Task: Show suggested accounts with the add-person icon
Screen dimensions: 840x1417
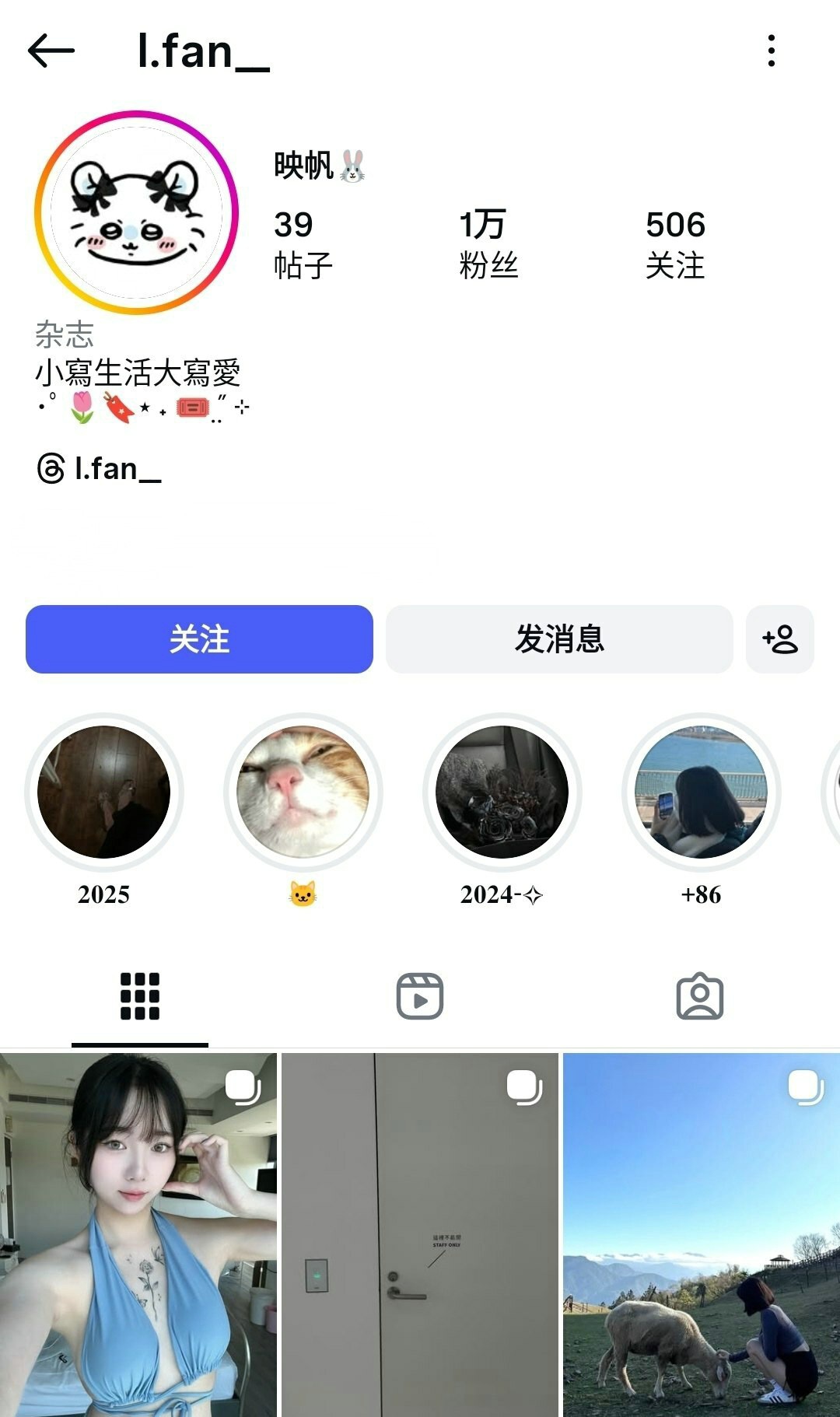Action: [779, 639]
